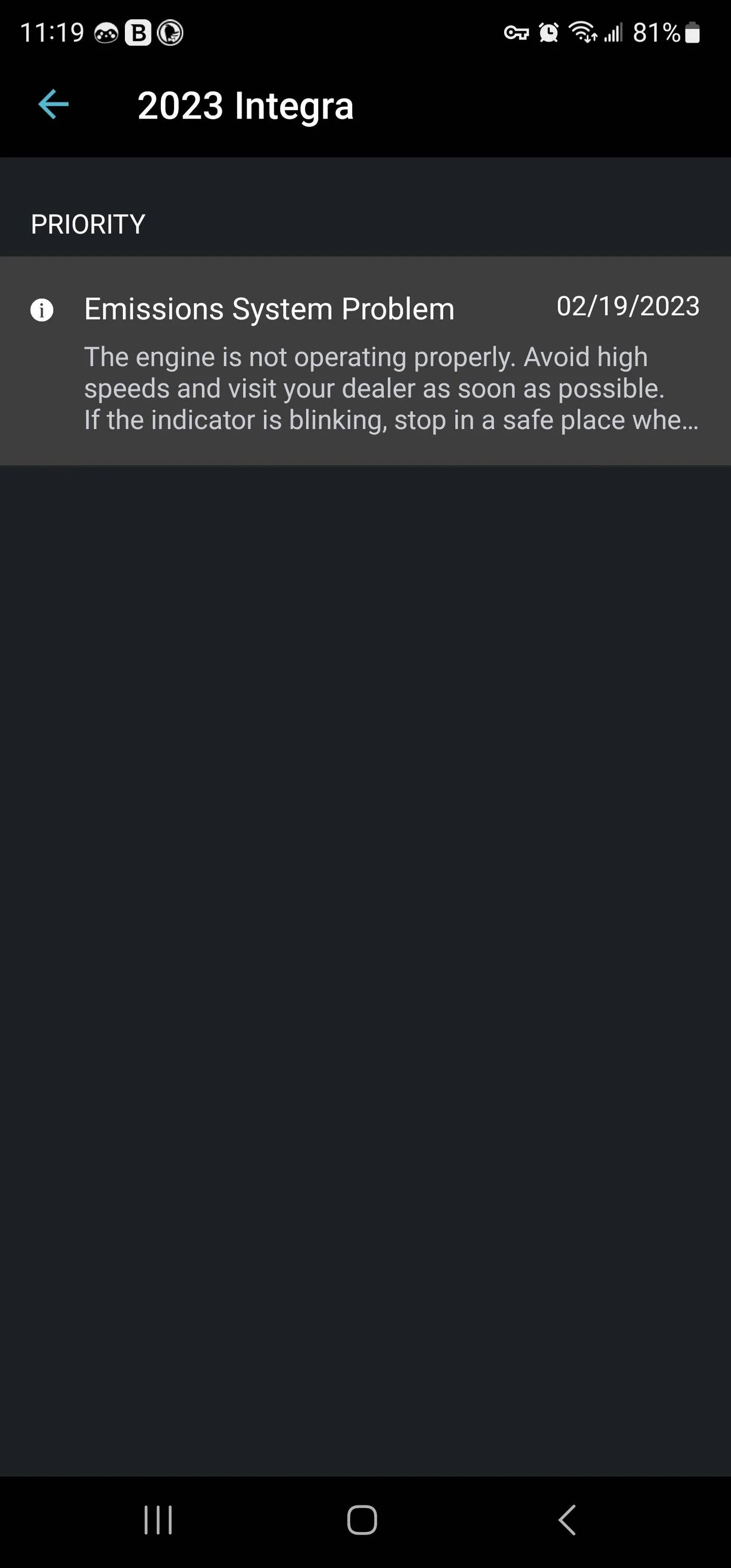
Task: Go back using the top arrow
Action: click(x=54, y=105)
